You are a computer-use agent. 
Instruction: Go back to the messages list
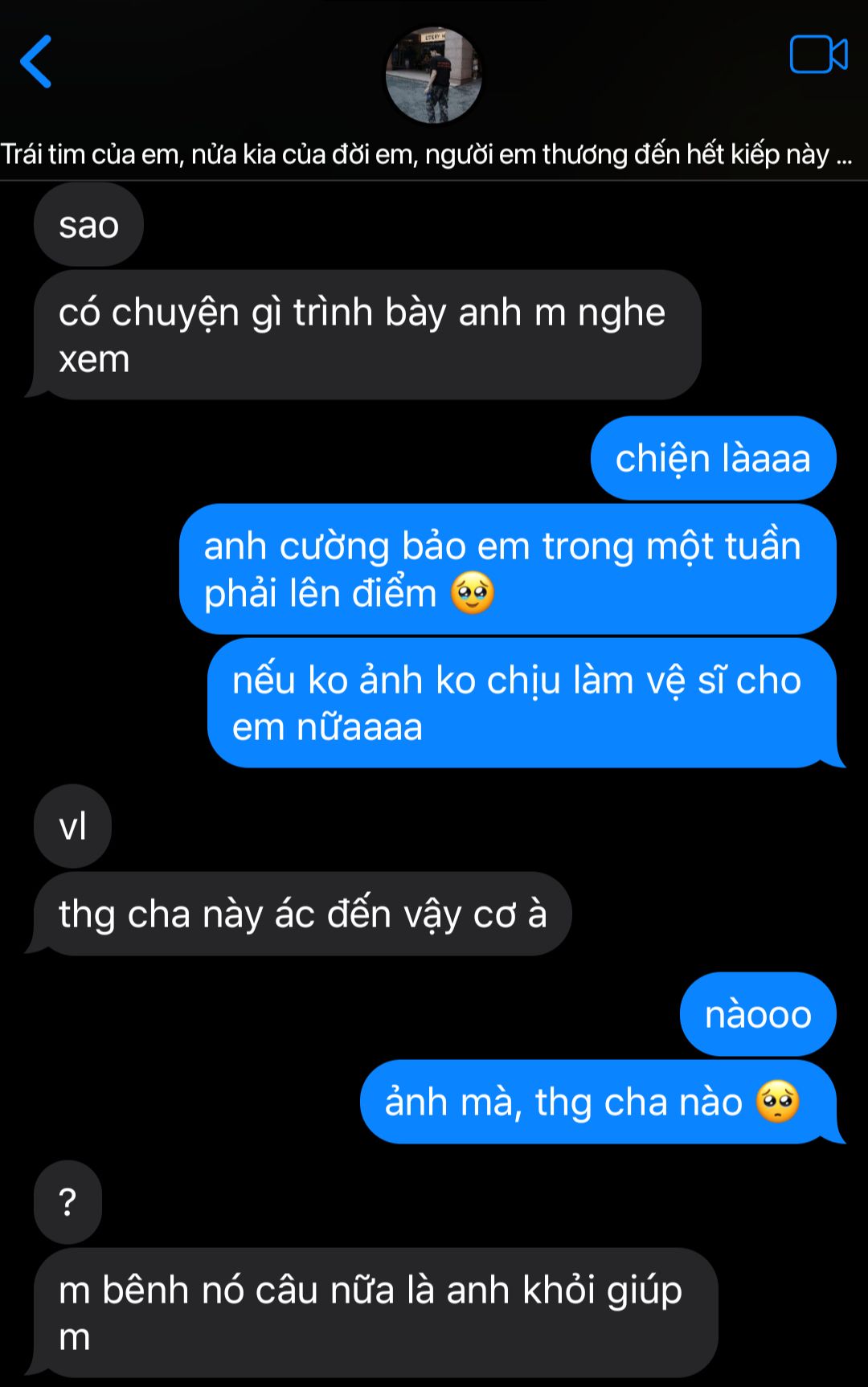click(36, 61)
